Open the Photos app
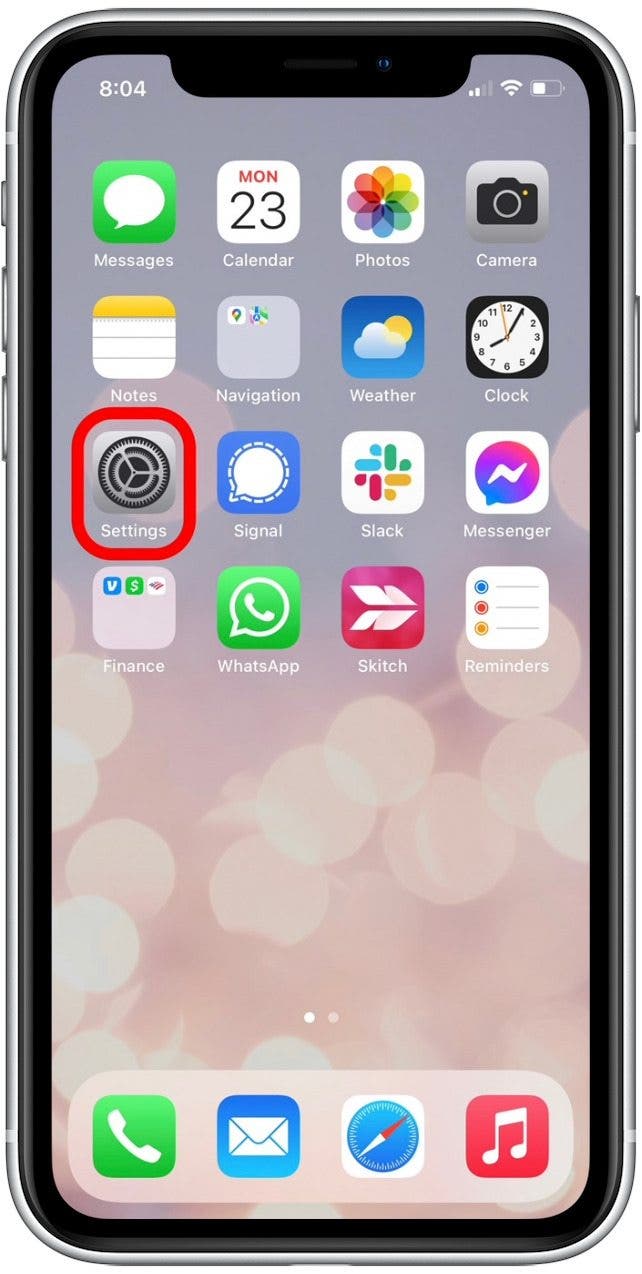 382,201
